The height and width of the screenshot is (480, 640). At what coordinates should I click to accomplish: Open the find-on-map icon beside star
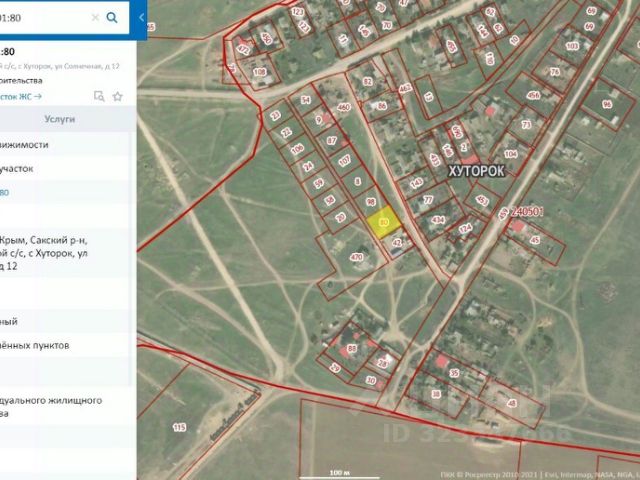99,96
